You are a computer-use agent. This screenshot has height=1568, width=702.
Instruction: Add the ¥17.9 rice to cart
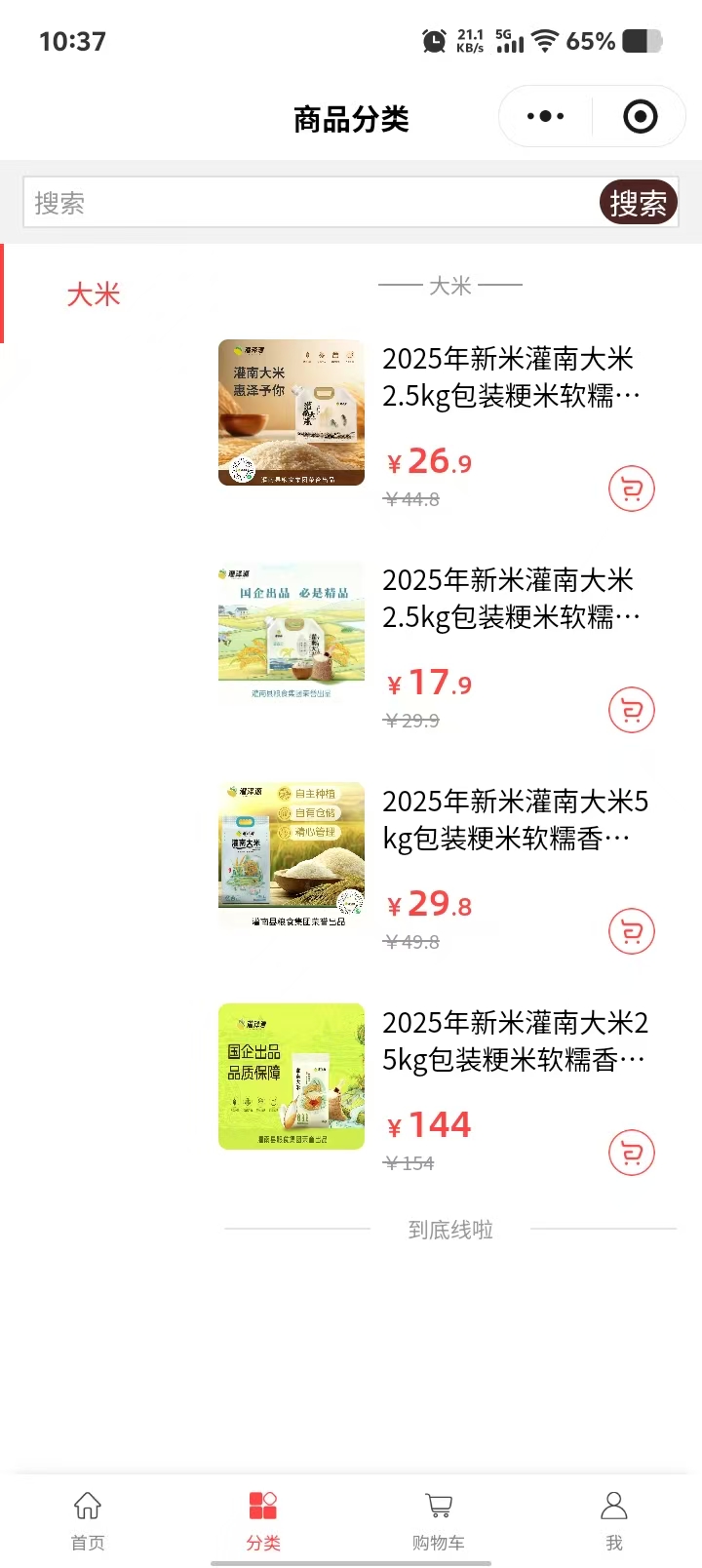(631, 711)
